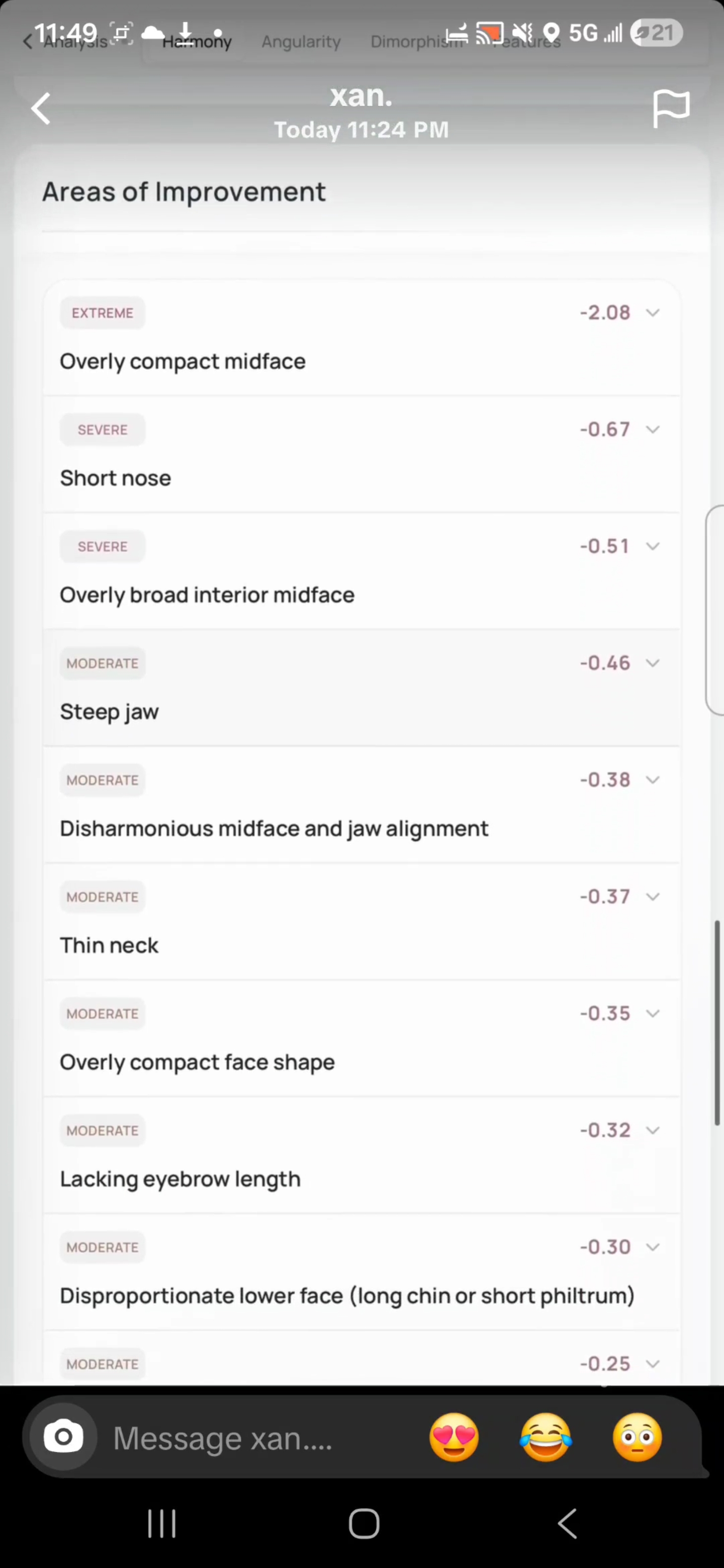Go back from xan.'s story

41,109
